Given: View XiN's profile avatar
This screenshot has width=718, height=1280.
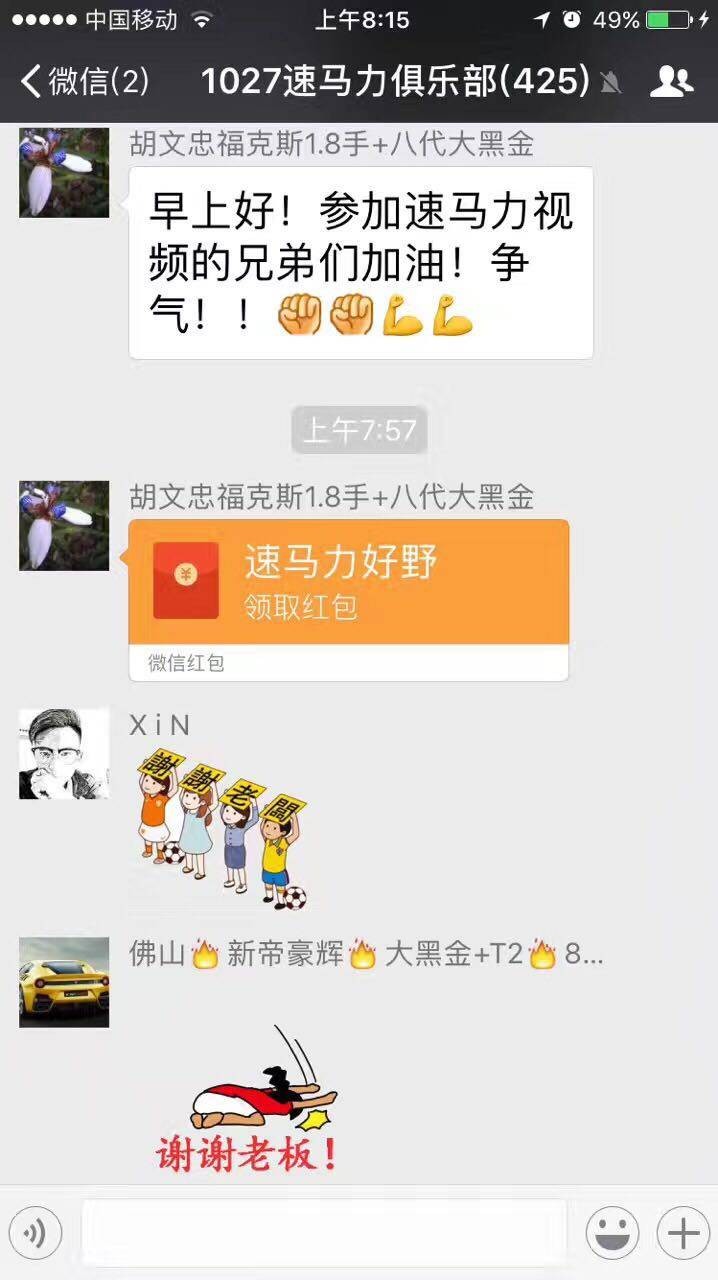Looking at the screenshot, I should pyautogui.click(x=64, y=754).
